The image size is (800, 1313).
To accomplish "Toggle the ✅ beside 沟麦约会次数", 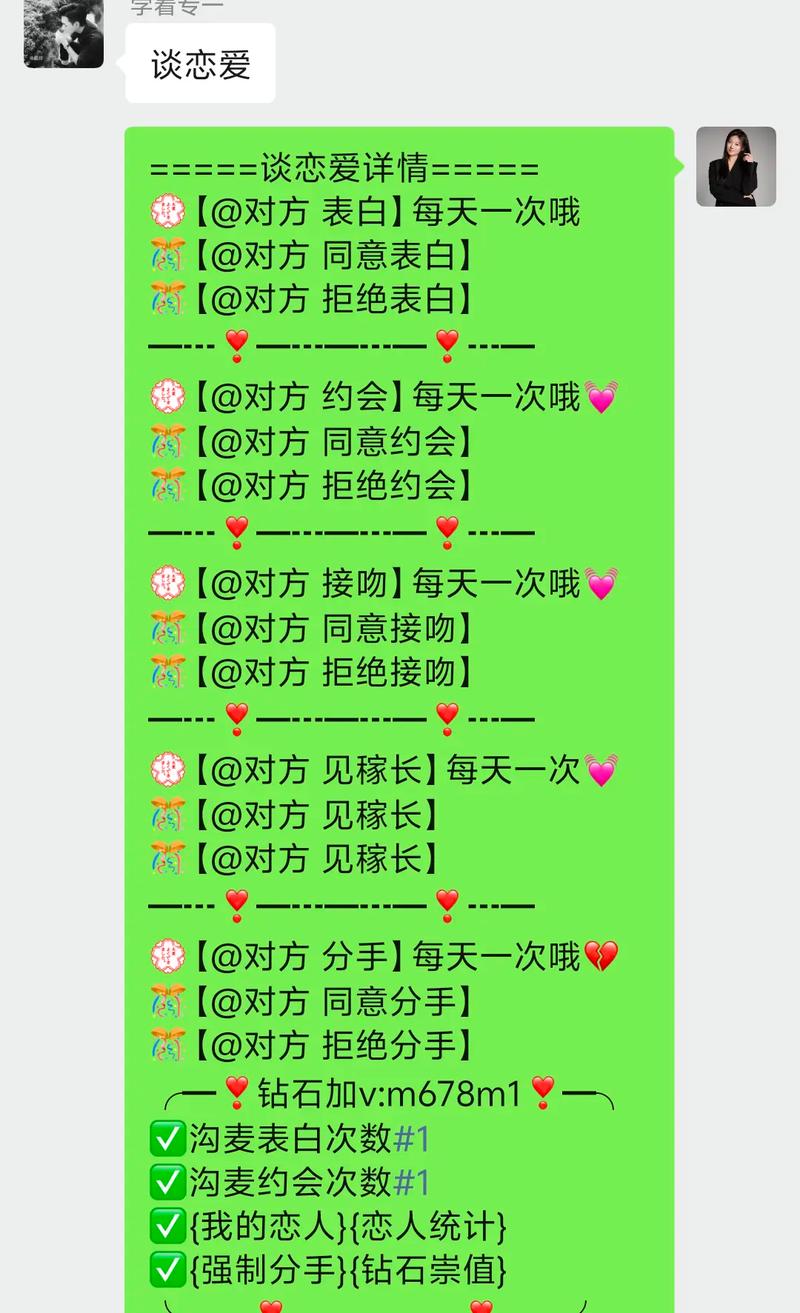I will point(167,1183).
